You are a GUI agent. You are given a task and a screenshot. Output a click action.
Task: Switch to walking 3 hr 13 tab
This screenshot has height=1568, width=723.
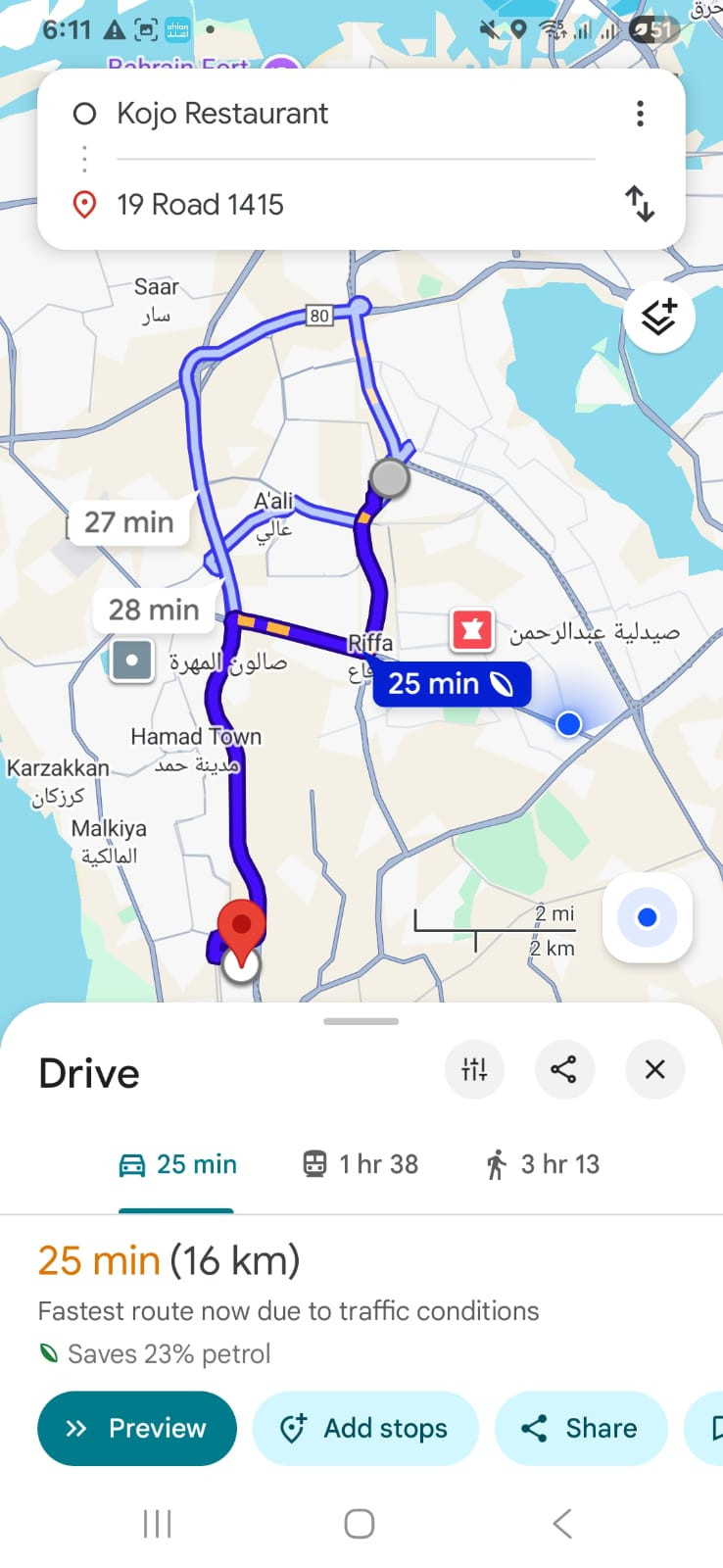[x=542, y=1164]
